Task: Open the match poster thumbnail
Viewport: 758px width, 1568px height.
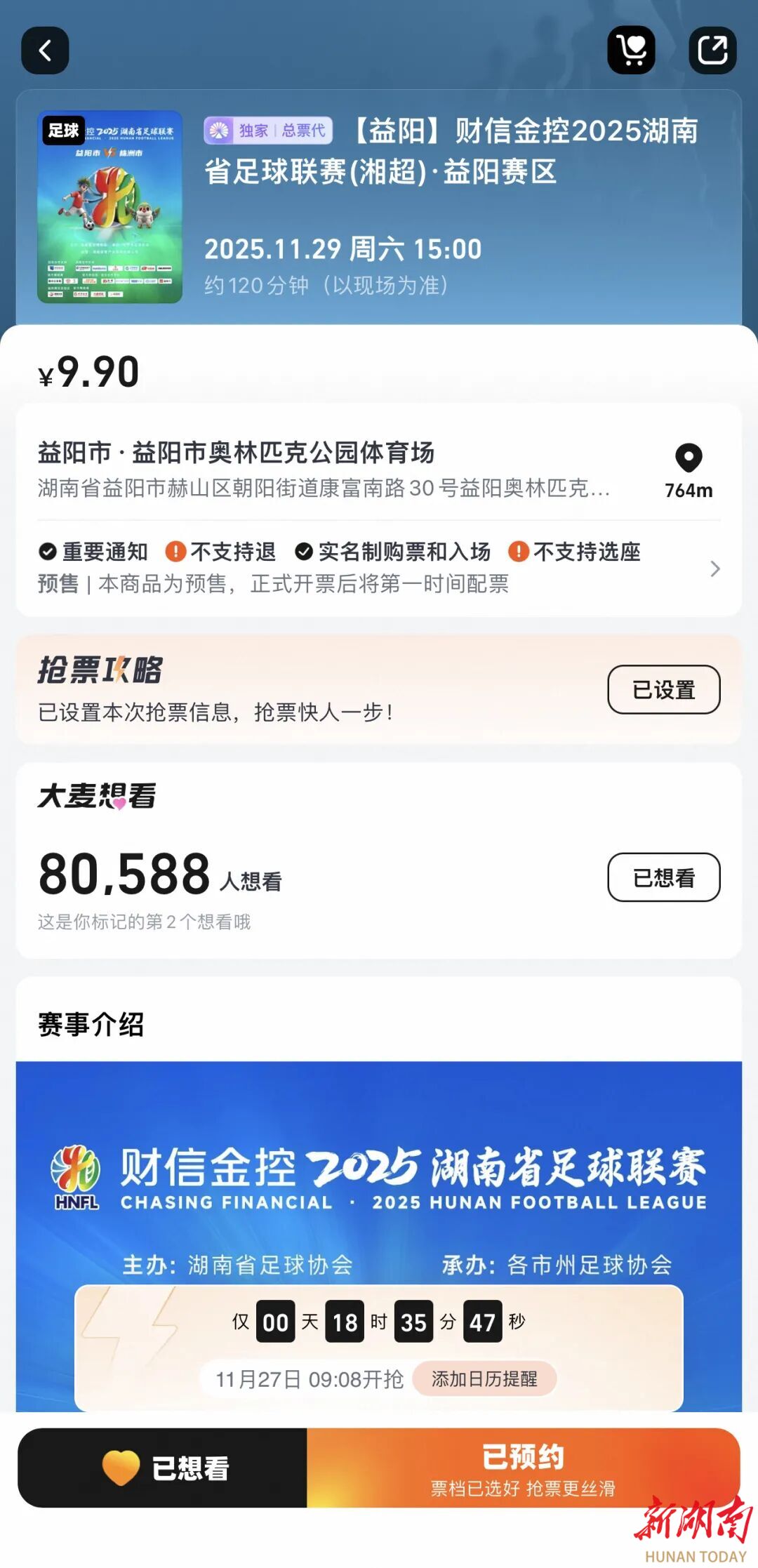Action: click(110, 207)
